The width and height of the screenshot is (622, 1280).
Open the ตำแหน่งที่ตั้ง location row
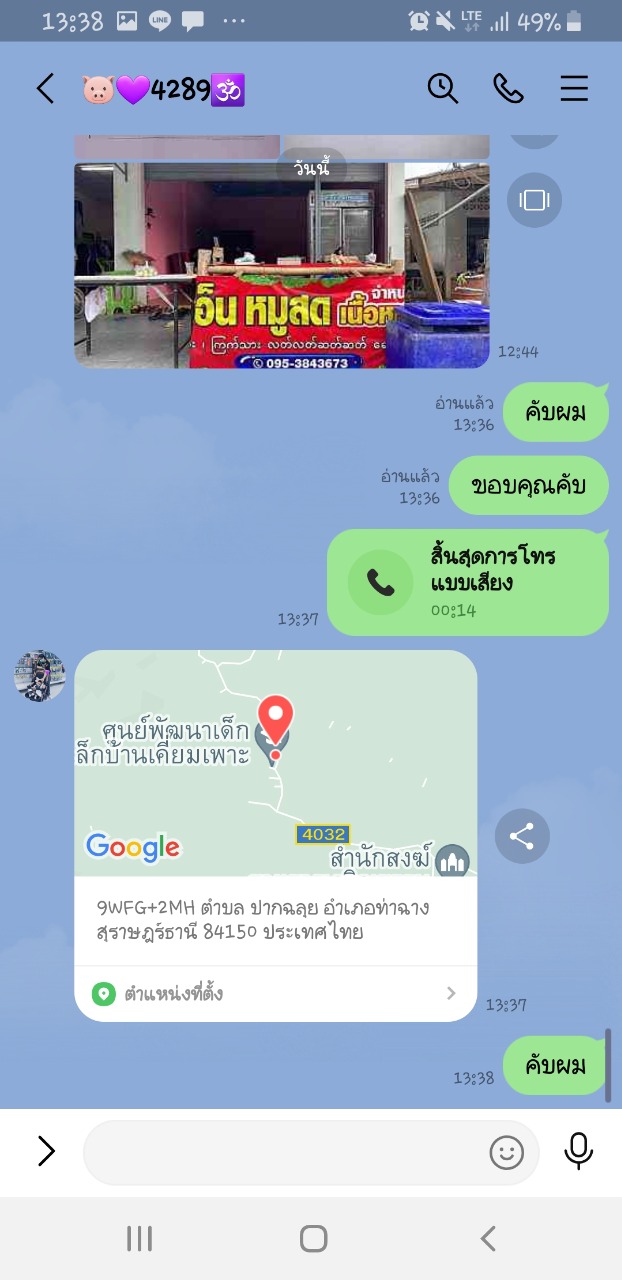tap(275, 993)
